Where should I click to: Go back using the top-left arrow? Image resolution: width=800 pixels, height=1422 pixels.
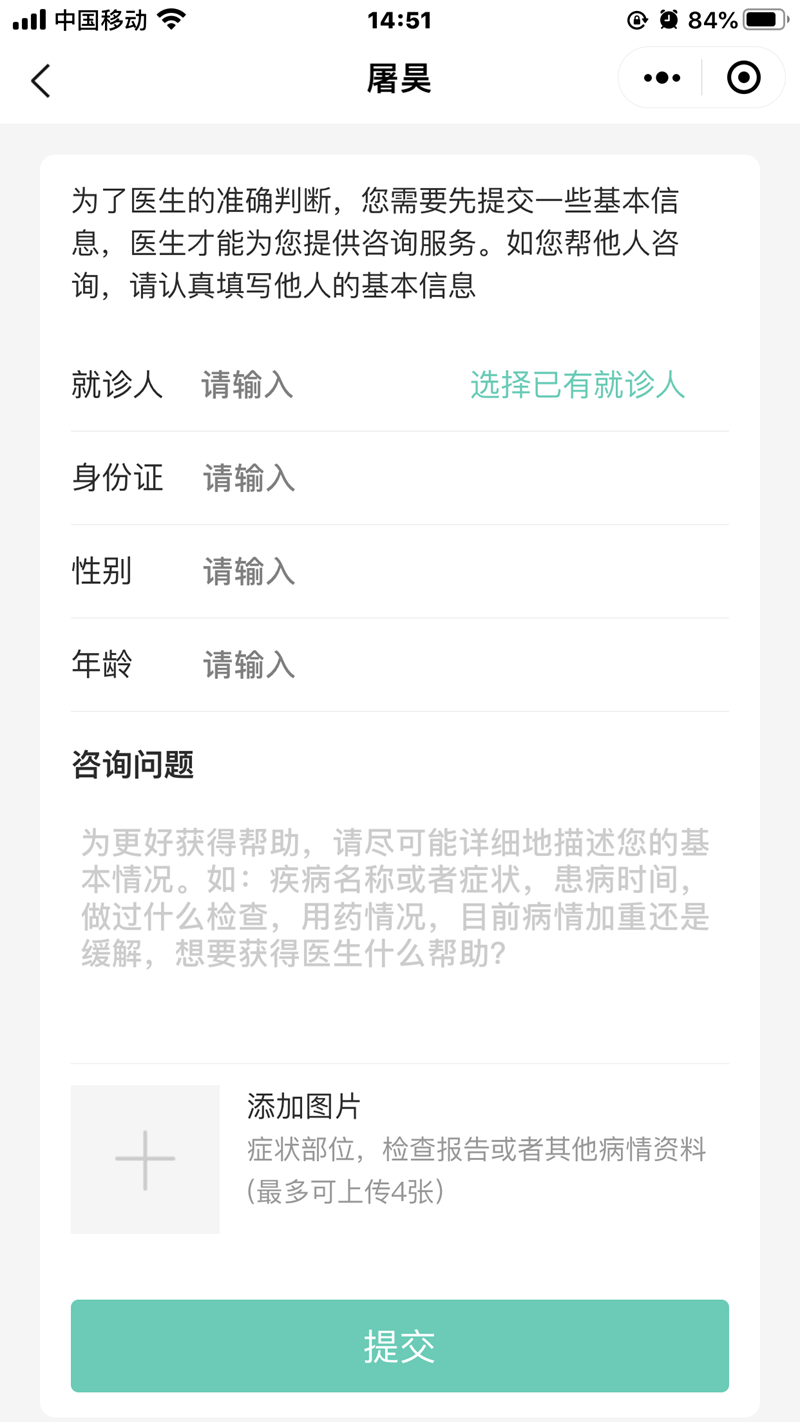[41, 80]
